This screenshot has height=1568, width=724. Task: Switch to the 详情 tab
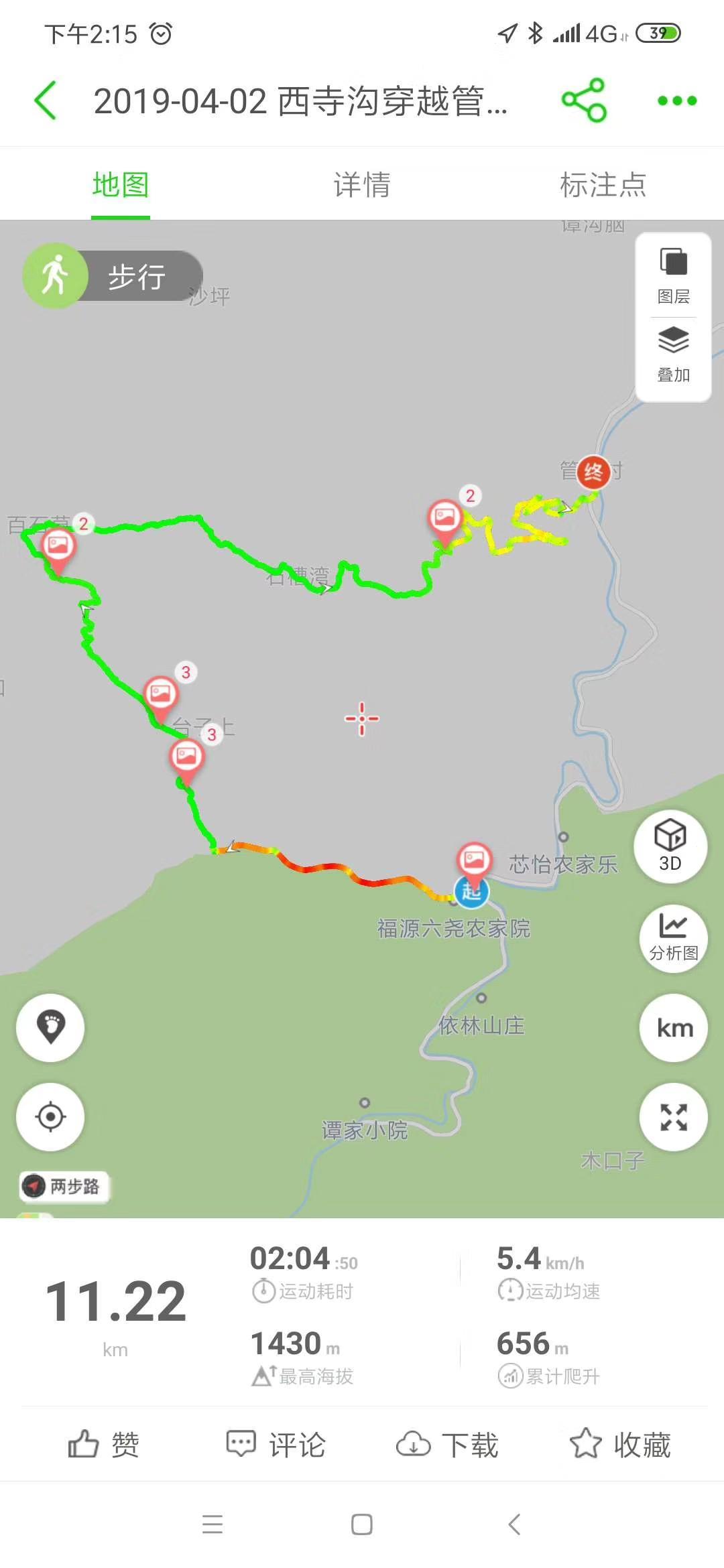pyautogui.click(x=362, y=185)
